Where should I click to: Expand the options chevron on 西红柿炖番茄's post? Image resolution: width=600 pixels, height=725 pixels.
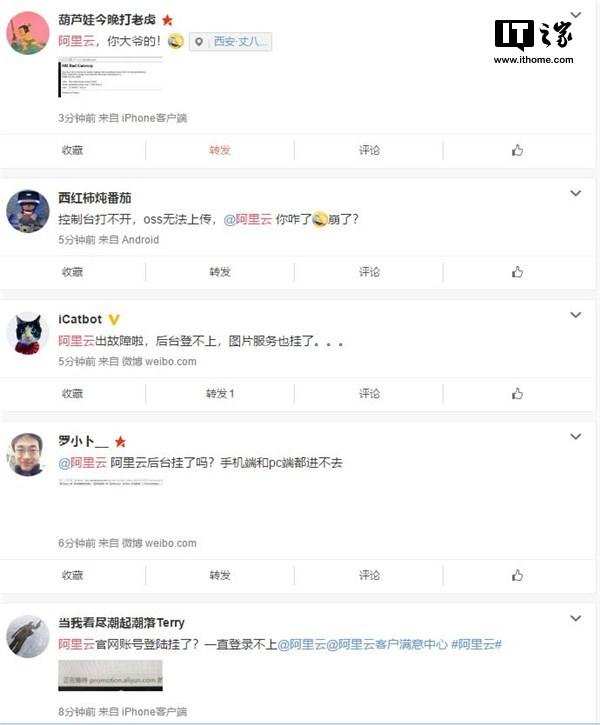tap(575, 193)
